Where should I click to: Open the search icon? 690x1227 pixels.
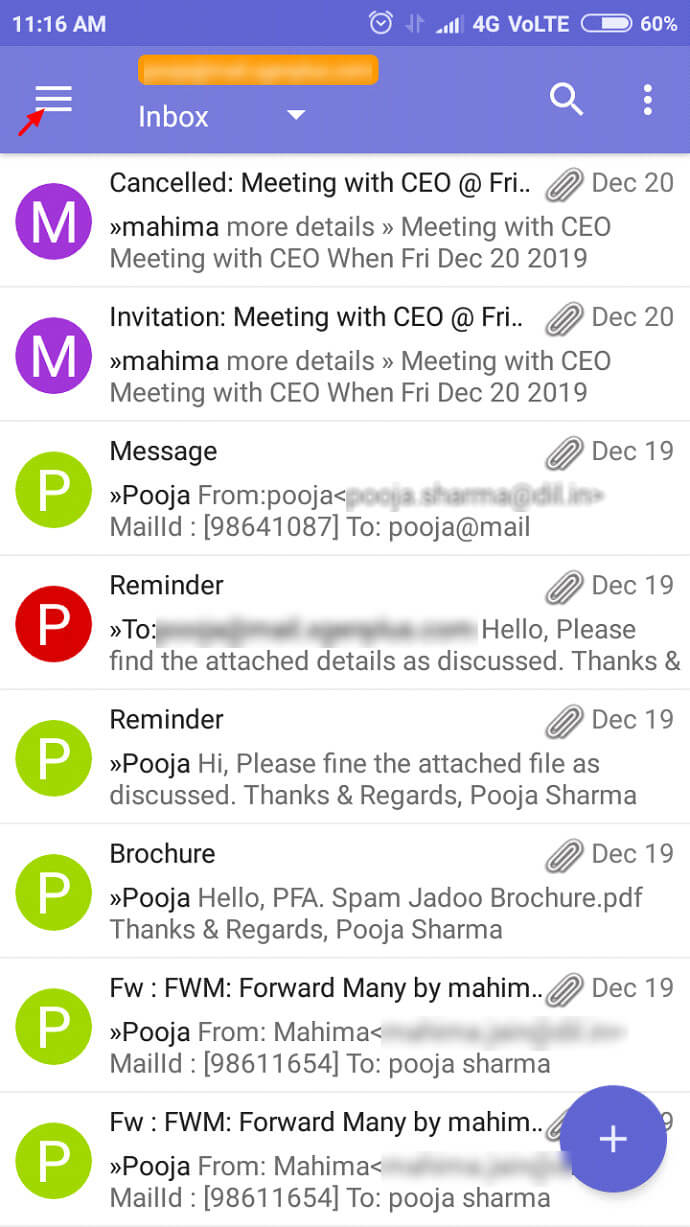coord(566,99)
